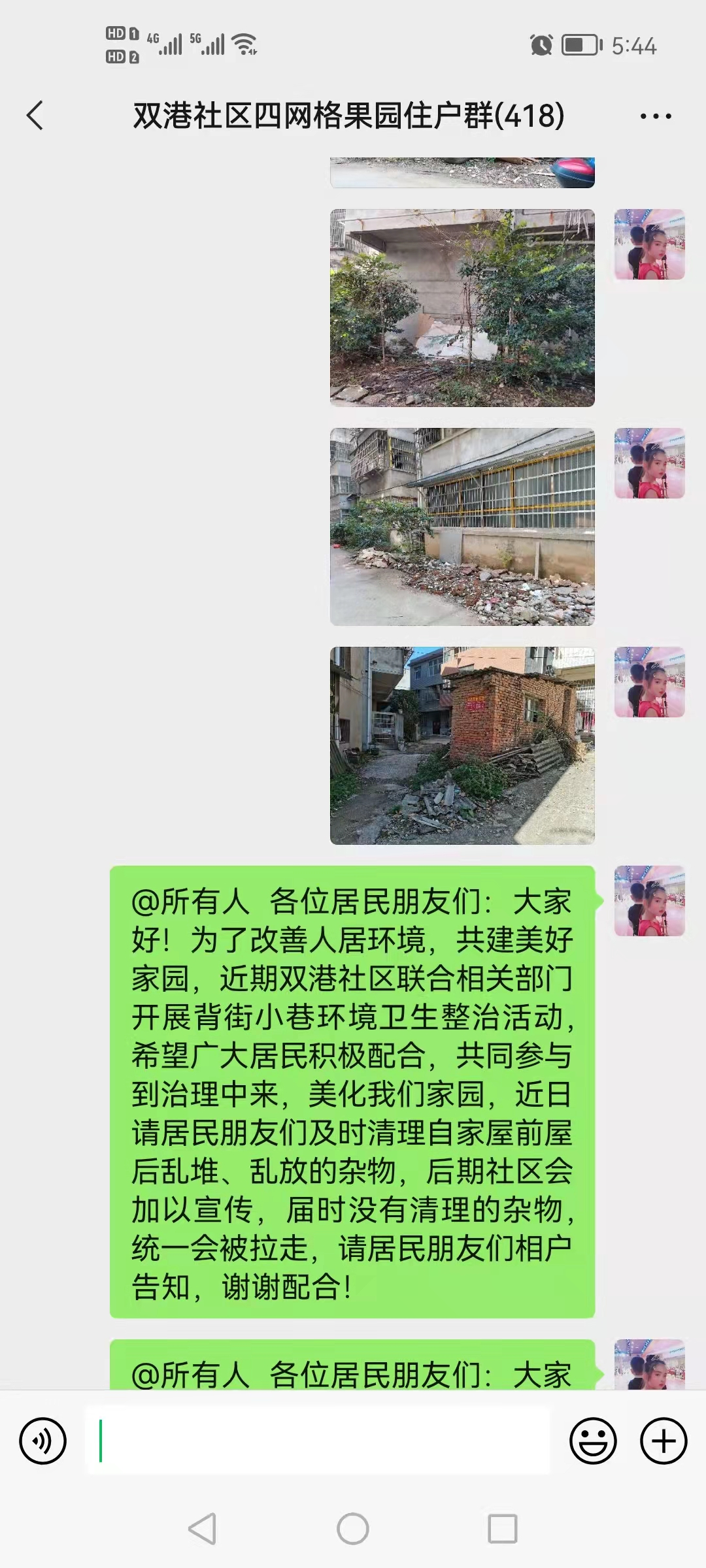Switch to voice message input

point(42,1441)
